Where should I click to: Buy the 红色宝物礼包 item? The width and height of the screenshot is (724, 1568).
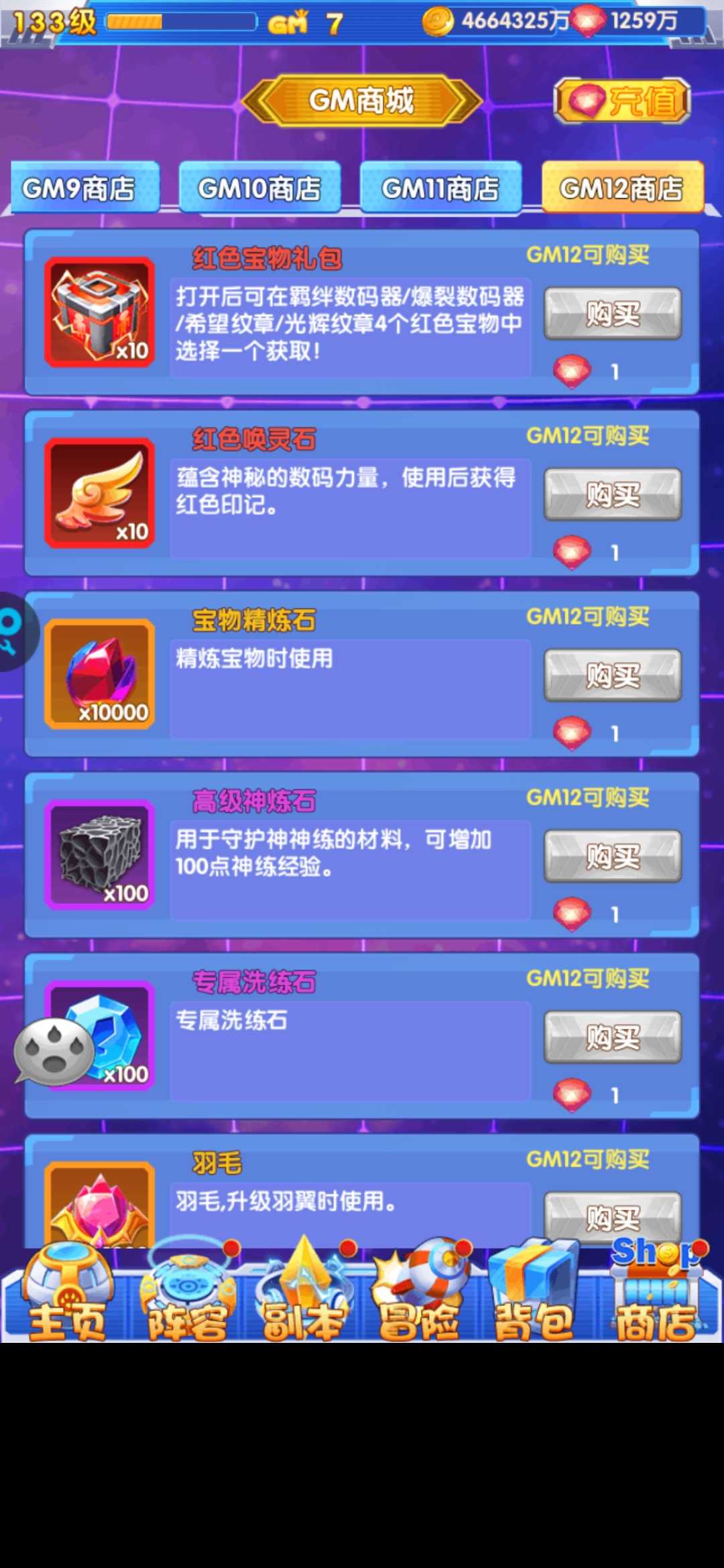[612, 313]
